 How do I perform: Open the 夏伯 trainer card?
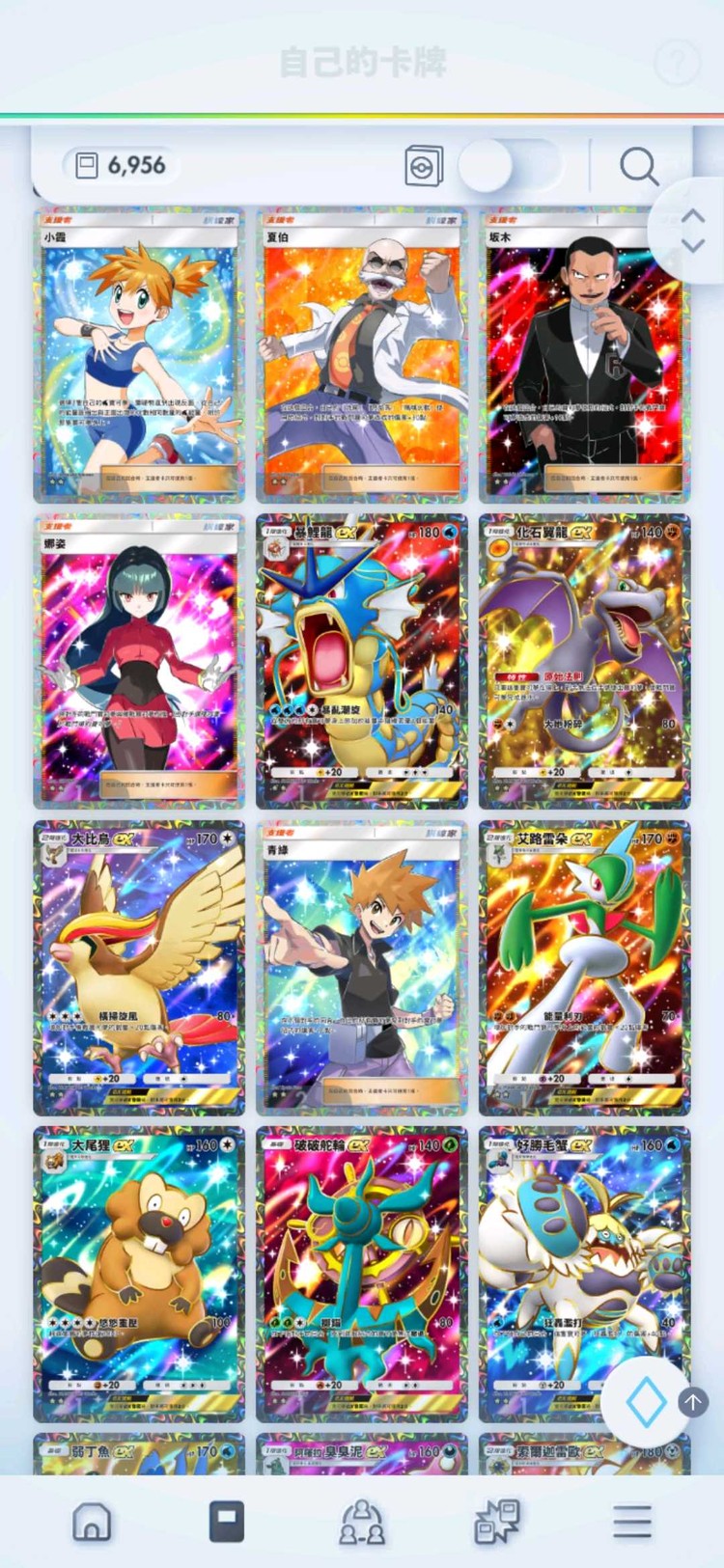click(362, 355)
